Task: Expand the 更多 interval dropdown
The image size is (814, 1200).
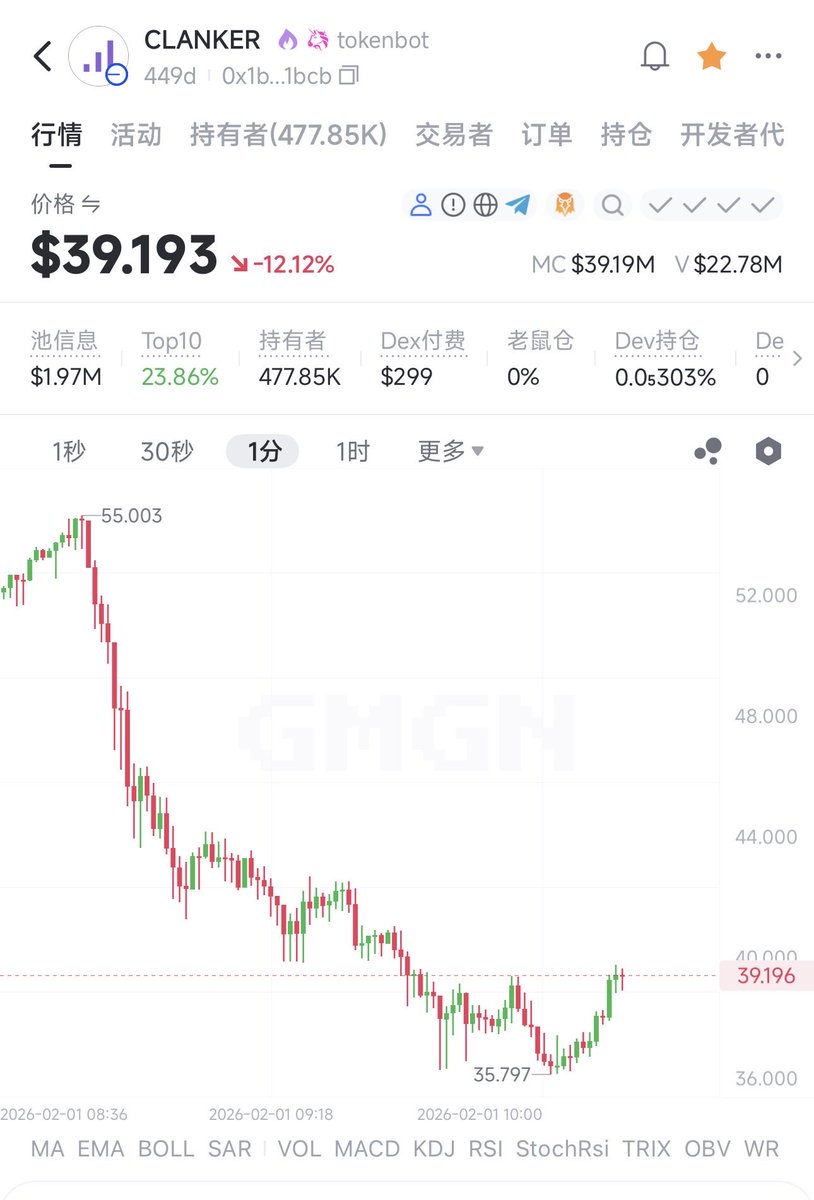Action: tap(450, 452)
